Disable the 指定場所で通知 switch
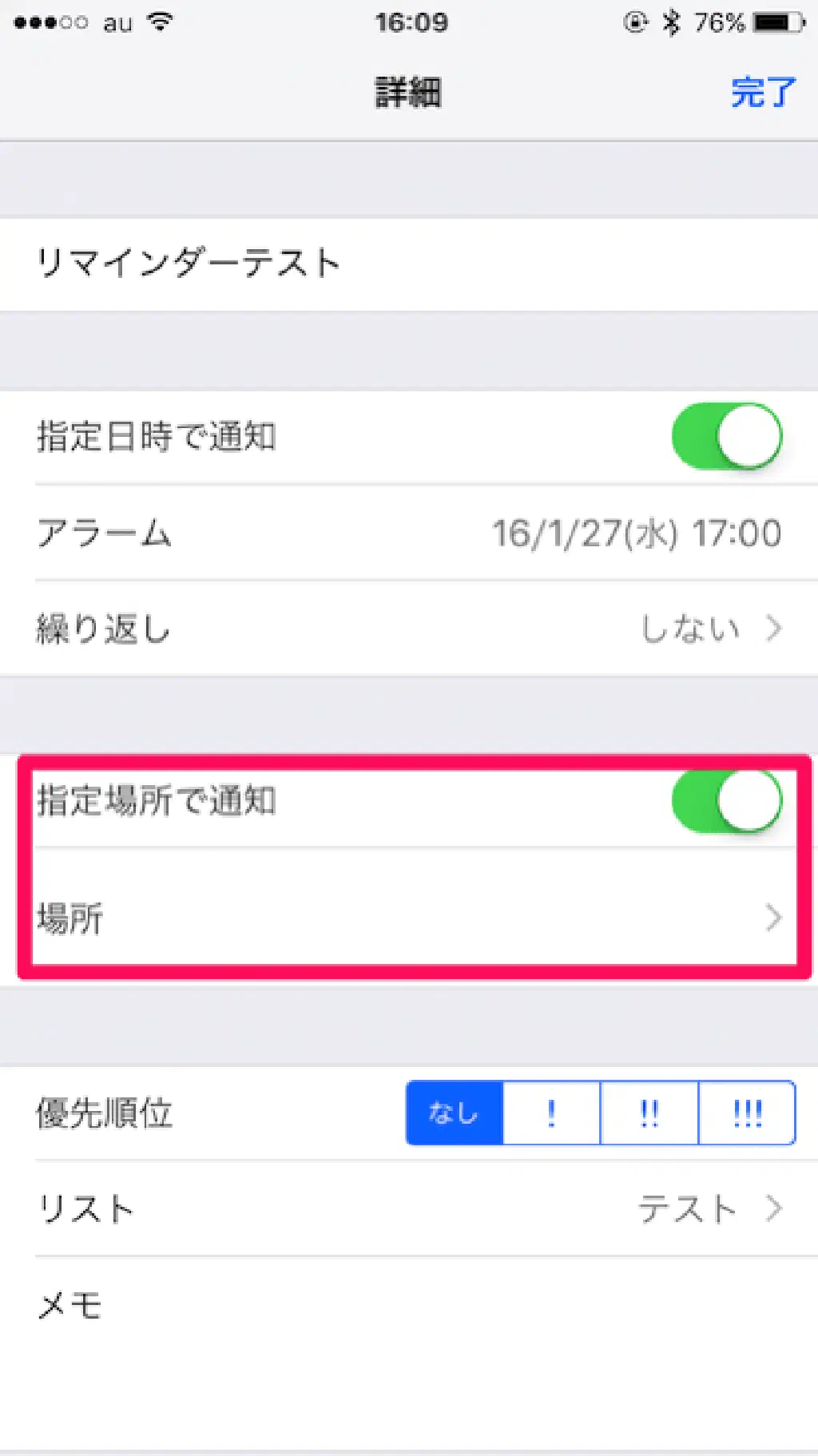 pos(726,800)
